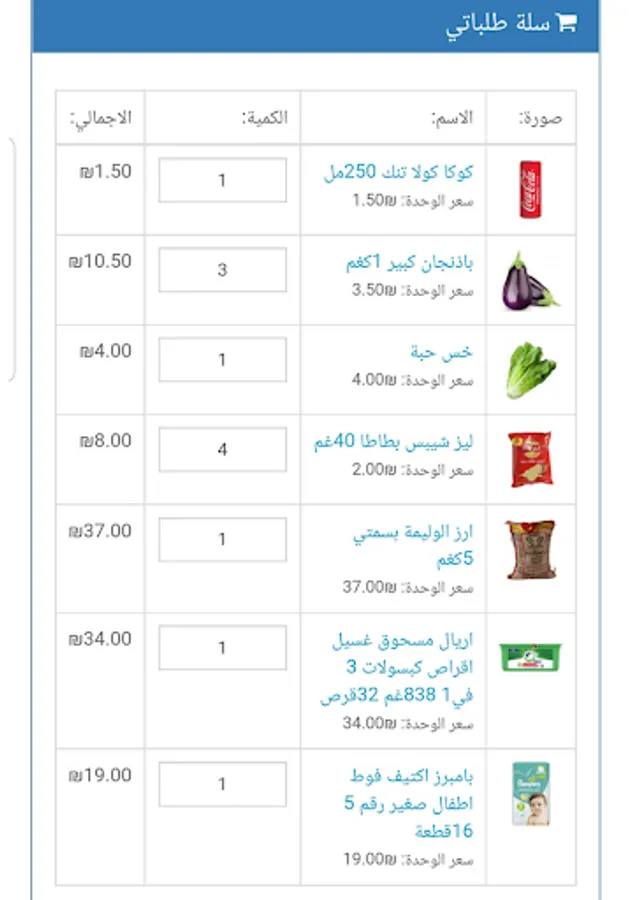Edit quantity field for باذنجان كبير
This screenshot has width=629, height=900.
(x=222, y=270)
